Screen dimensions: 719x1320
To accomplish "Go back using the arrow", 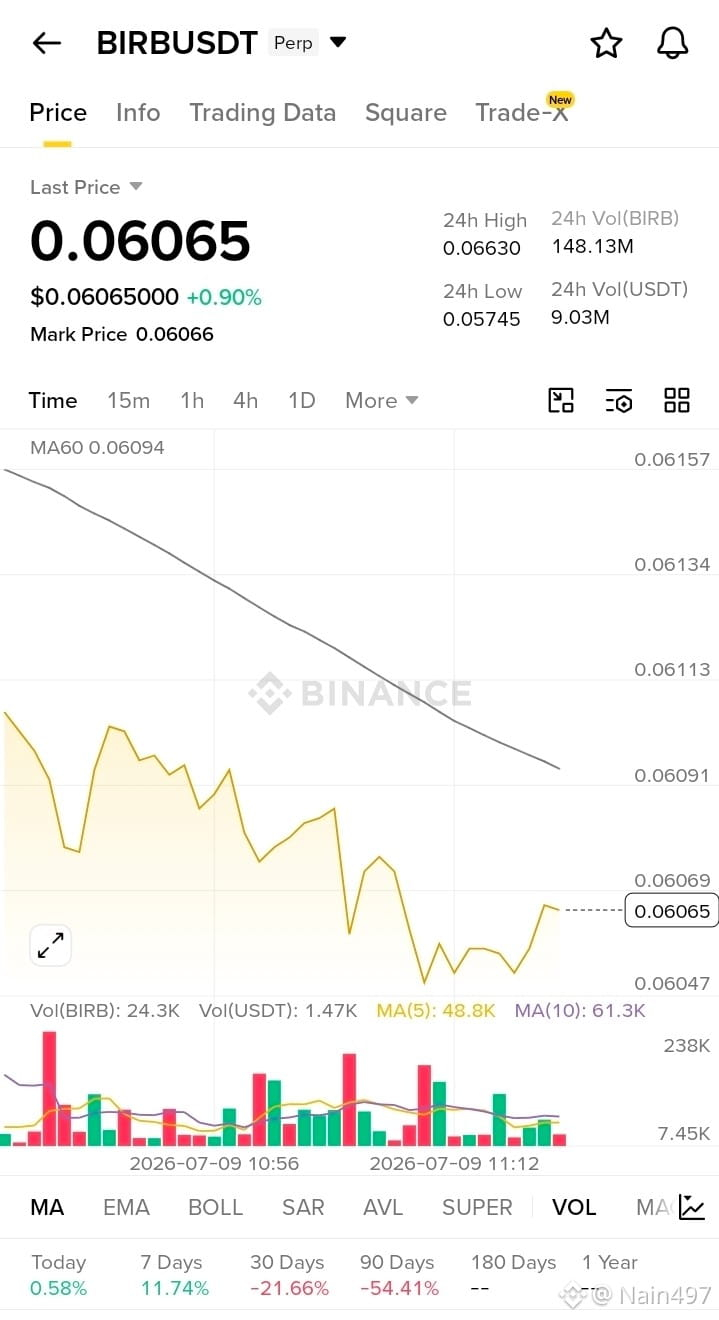I will coord(47,43).
